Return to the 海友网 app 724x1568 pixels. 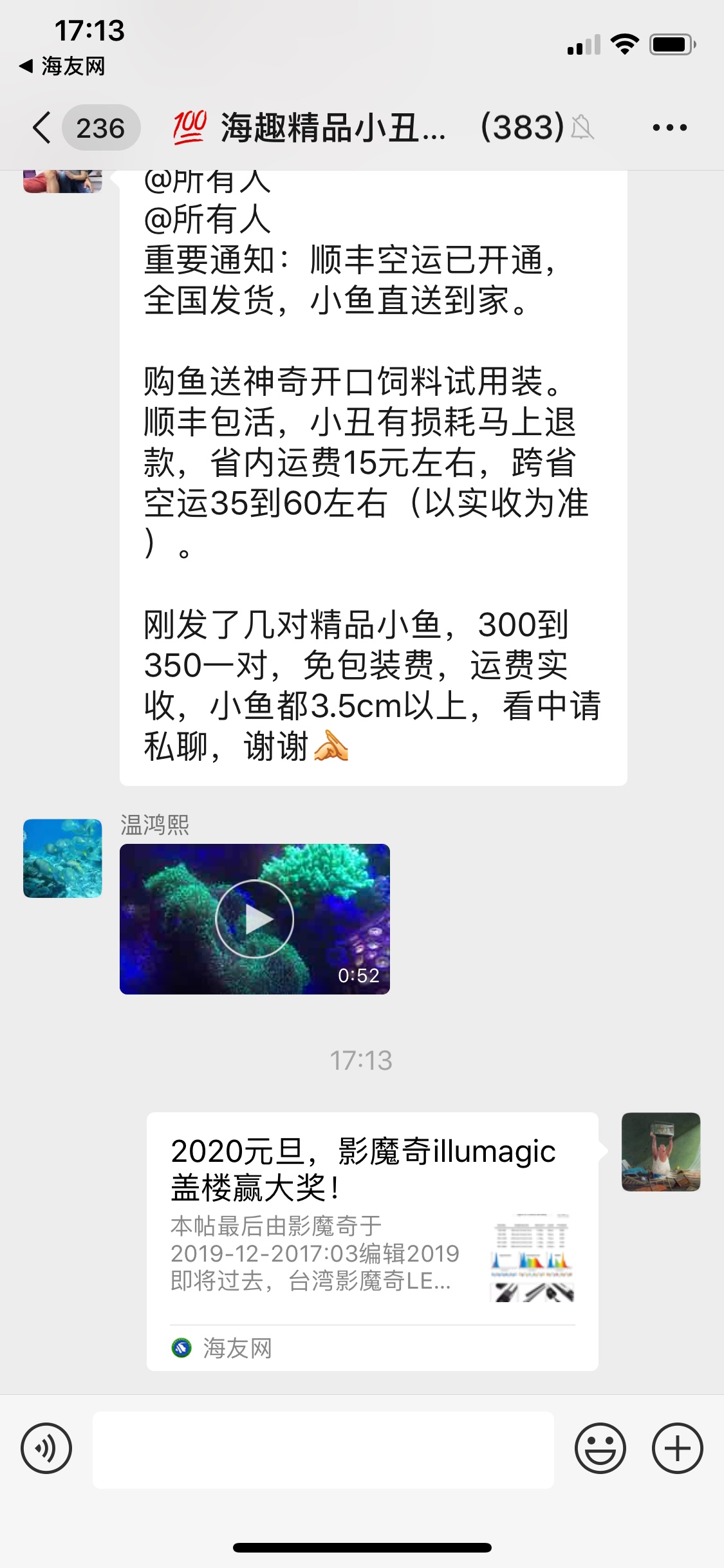point(63,66)
